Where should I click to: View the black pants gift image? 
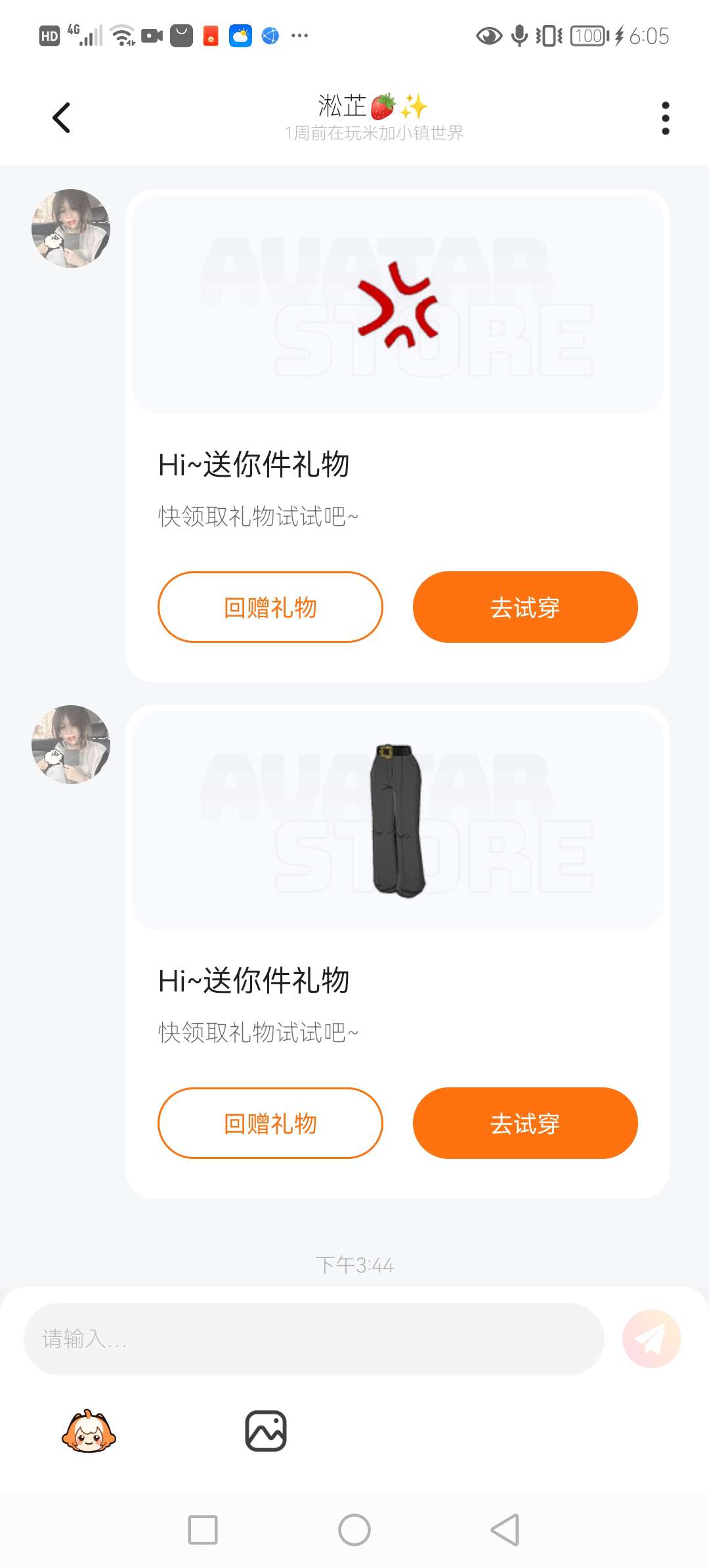[398, 821]
